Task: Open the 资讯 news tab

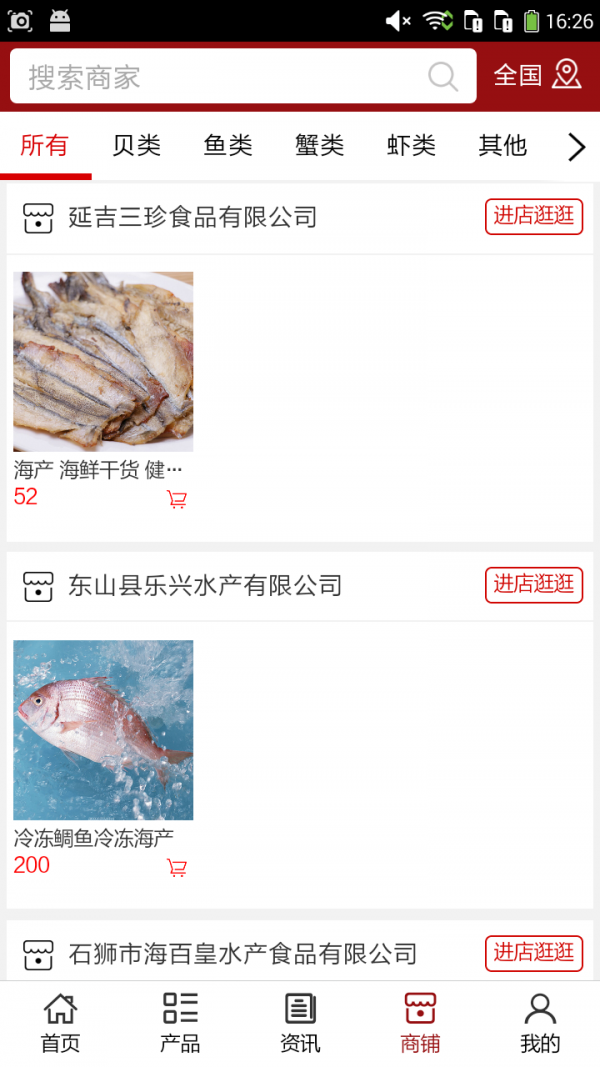Action: click(x=300, y=1023)
